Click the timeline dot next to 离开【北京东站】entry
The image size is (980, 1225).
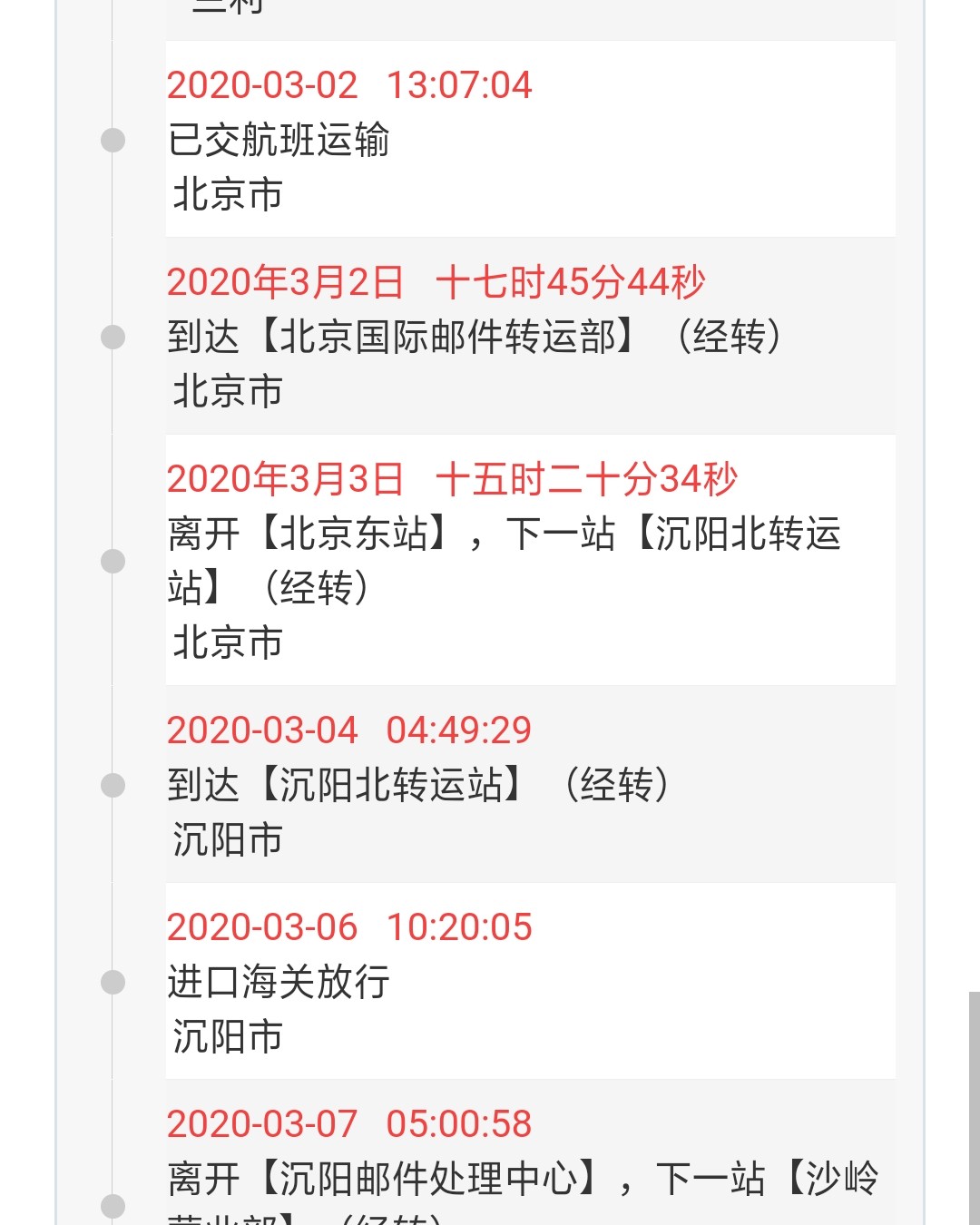click(x=113, y=563)
